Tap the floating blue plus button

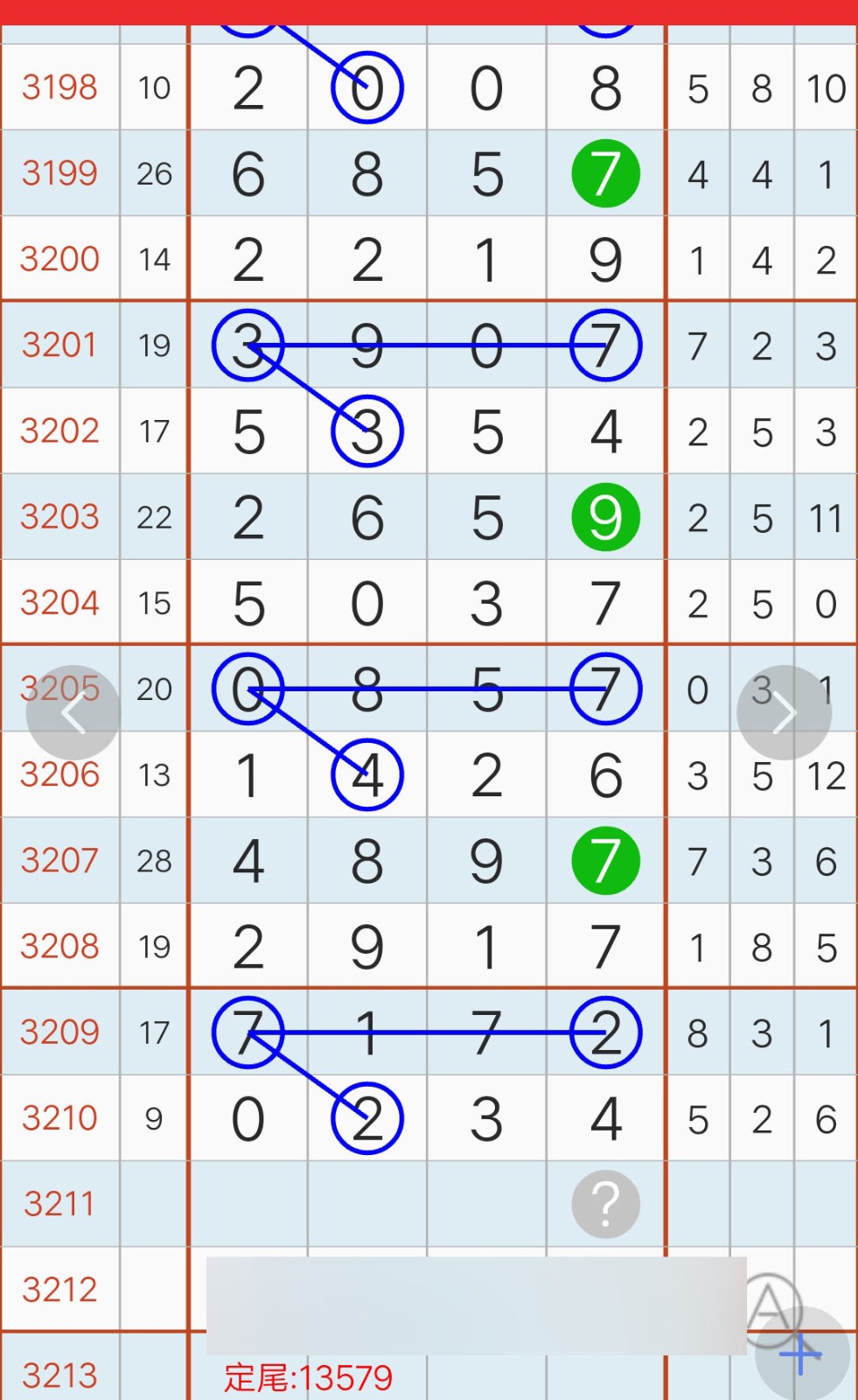[x=802, y=1354]
